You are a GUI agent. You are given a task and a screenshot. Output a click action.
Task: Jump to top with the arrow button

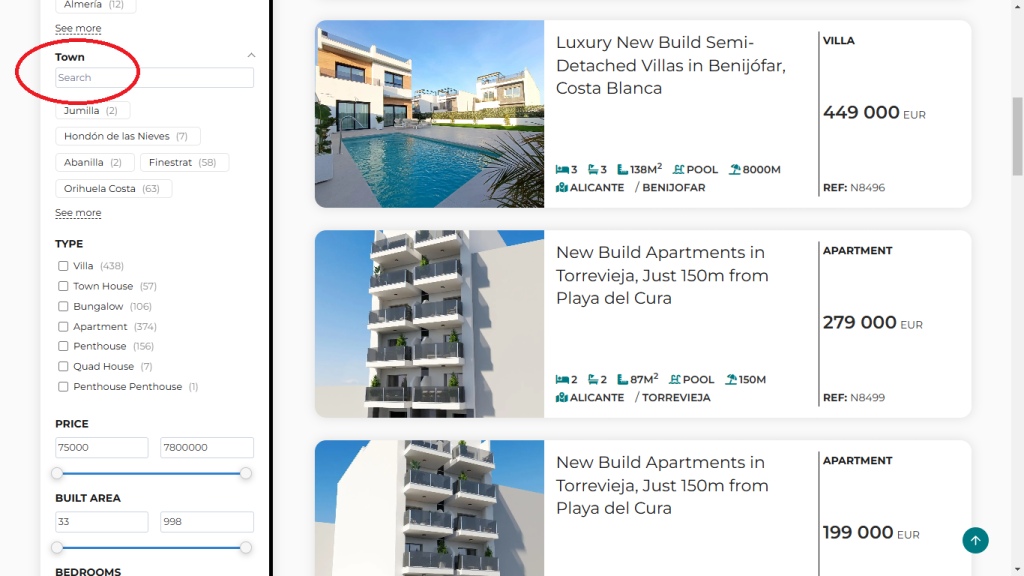click(x=975, y=541)
